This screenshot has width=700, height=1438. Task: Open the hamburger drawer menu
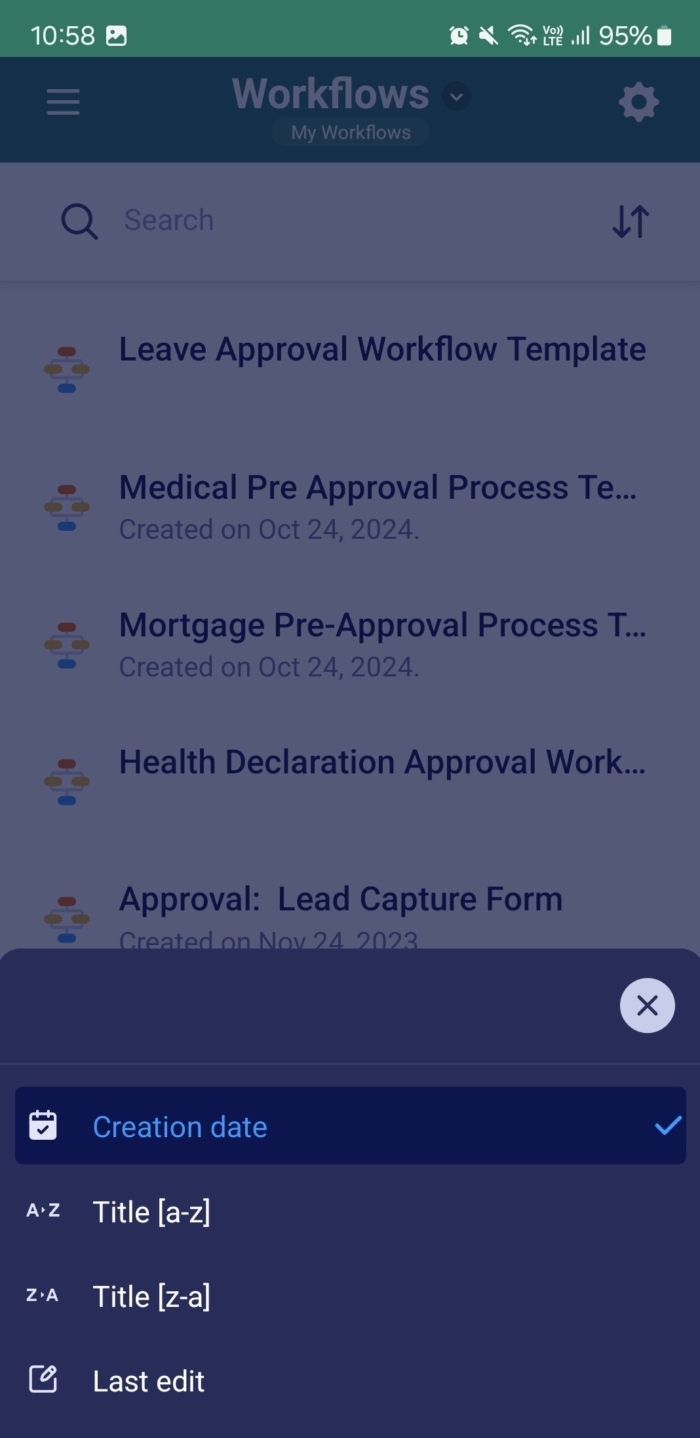click(x=63, y=102)
